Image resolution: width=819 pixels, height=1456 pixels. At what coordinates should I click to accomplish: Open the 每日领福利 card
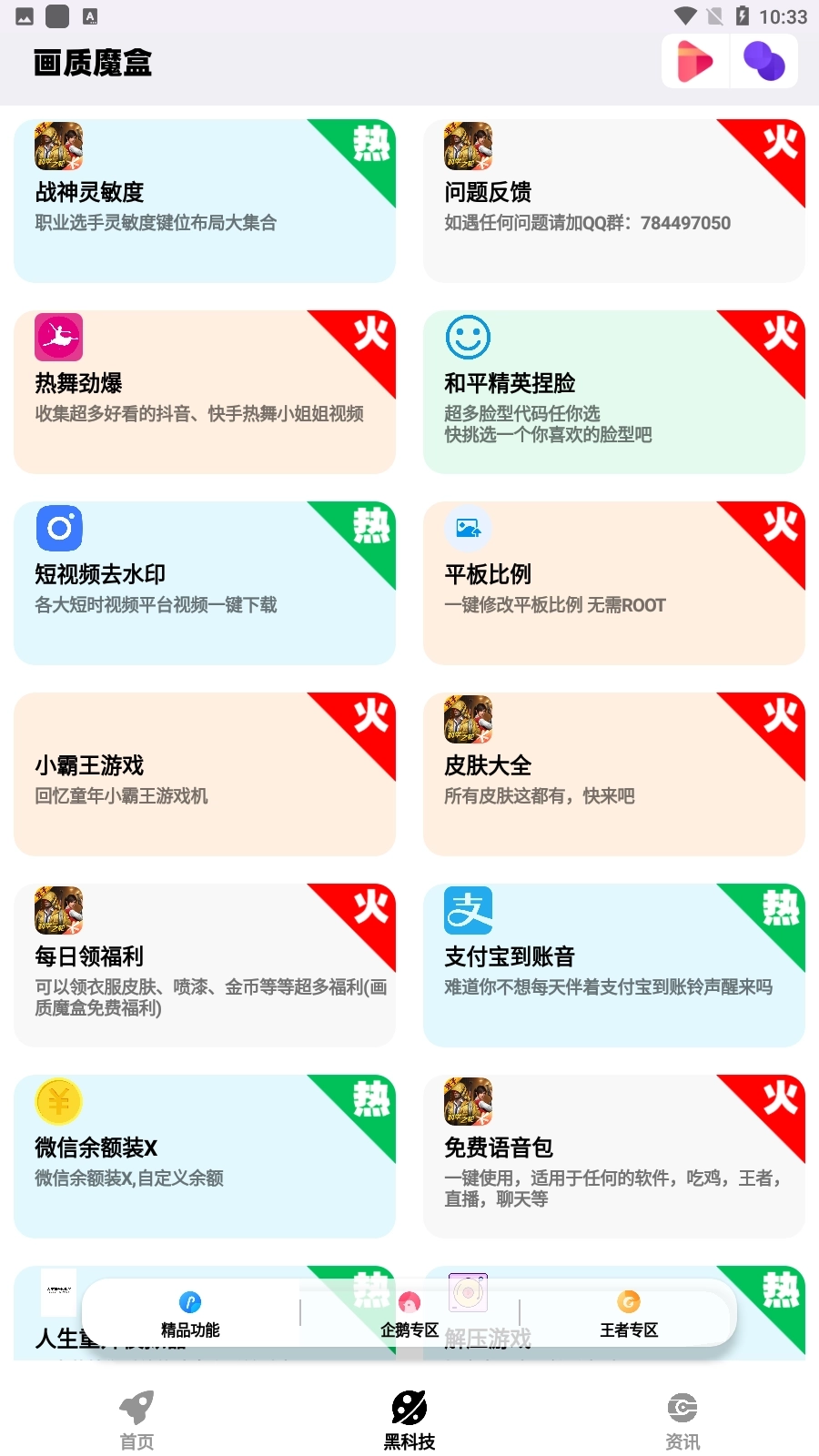pyautogui.click(x=205, y=966)
